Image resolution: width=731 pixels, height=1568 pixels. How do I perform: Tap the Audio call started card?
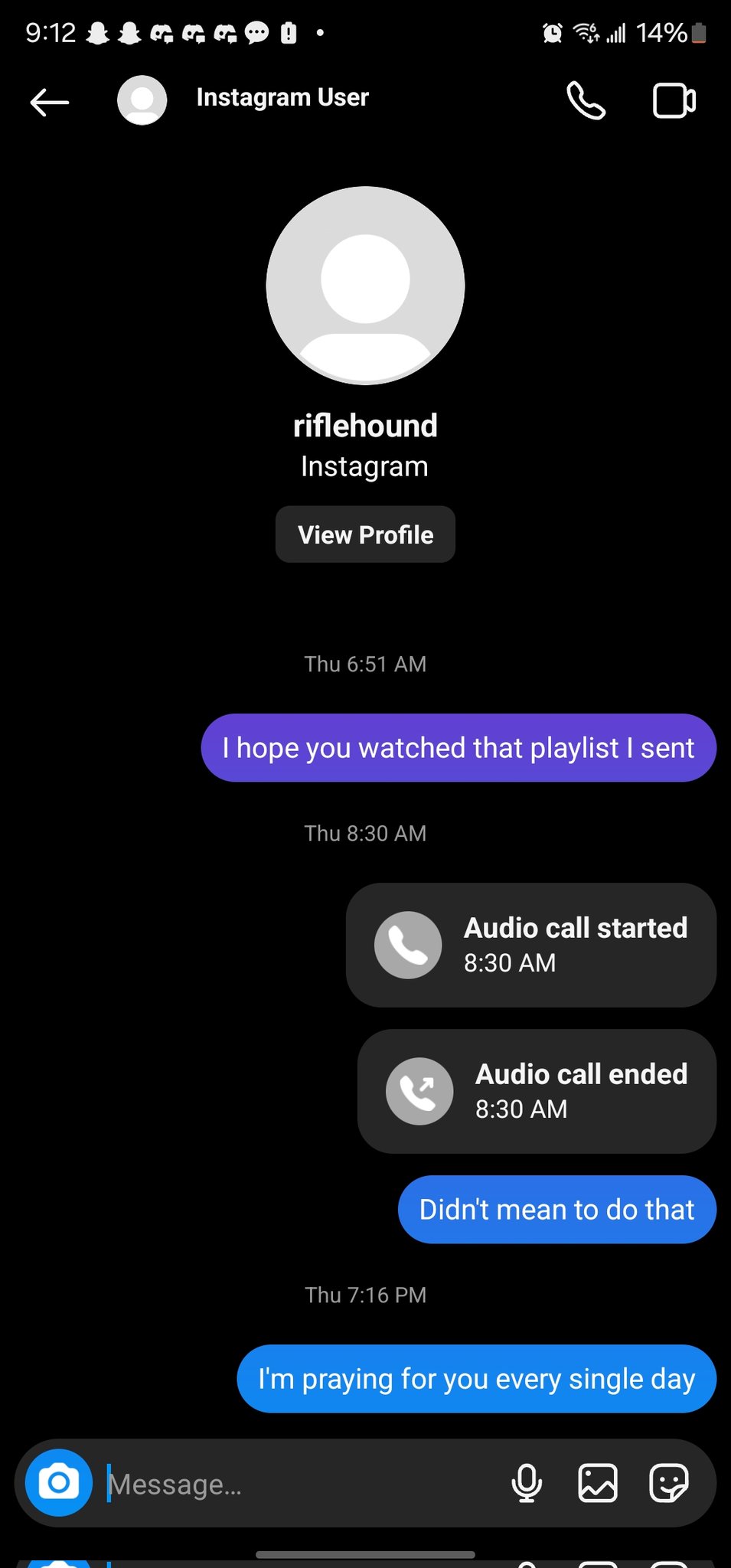tap(530, 945)
